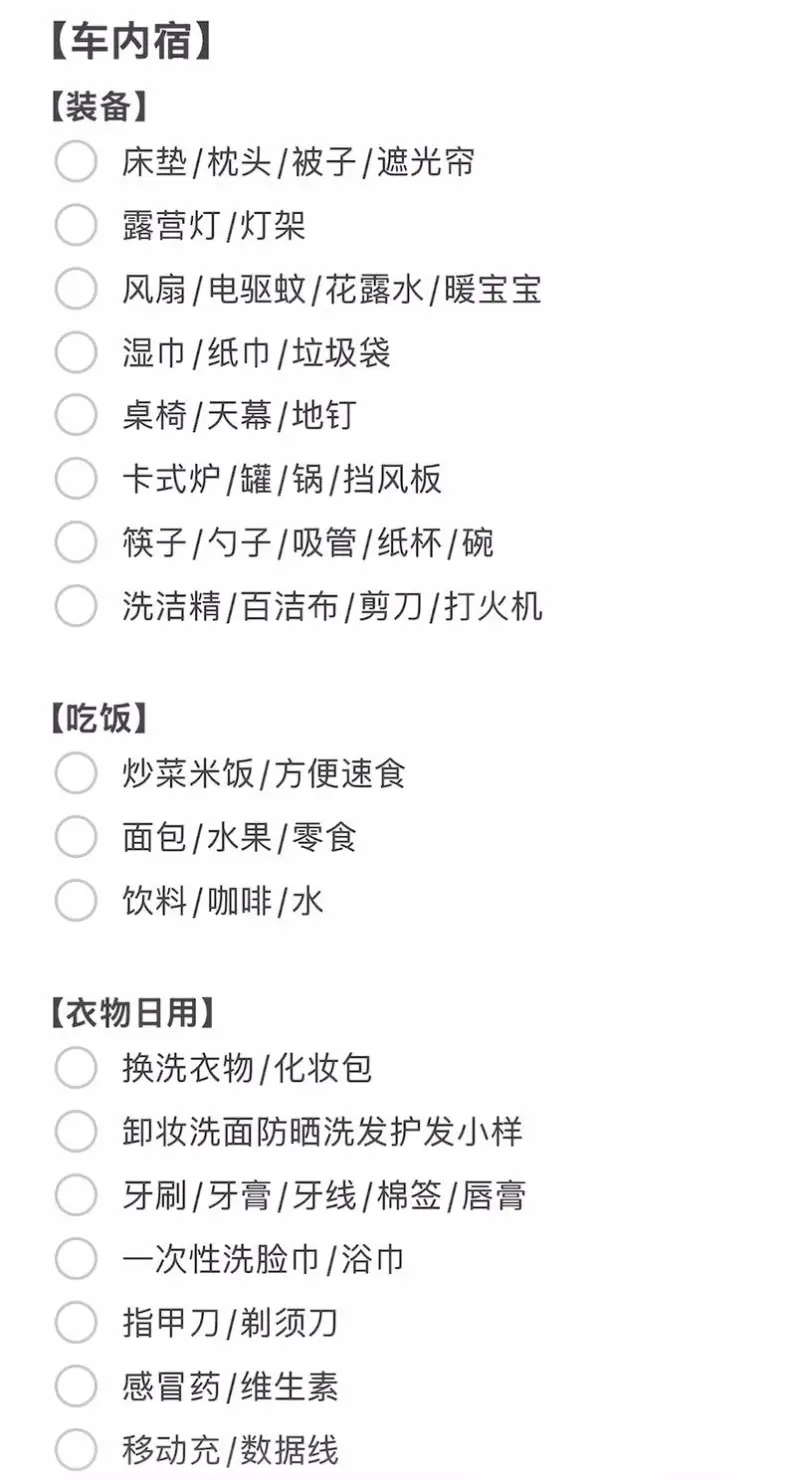Check the 饮料/咖啡/水 item
Viewport: 800px width, 1480px height.
pyautogui.click(x=76, y=902)
